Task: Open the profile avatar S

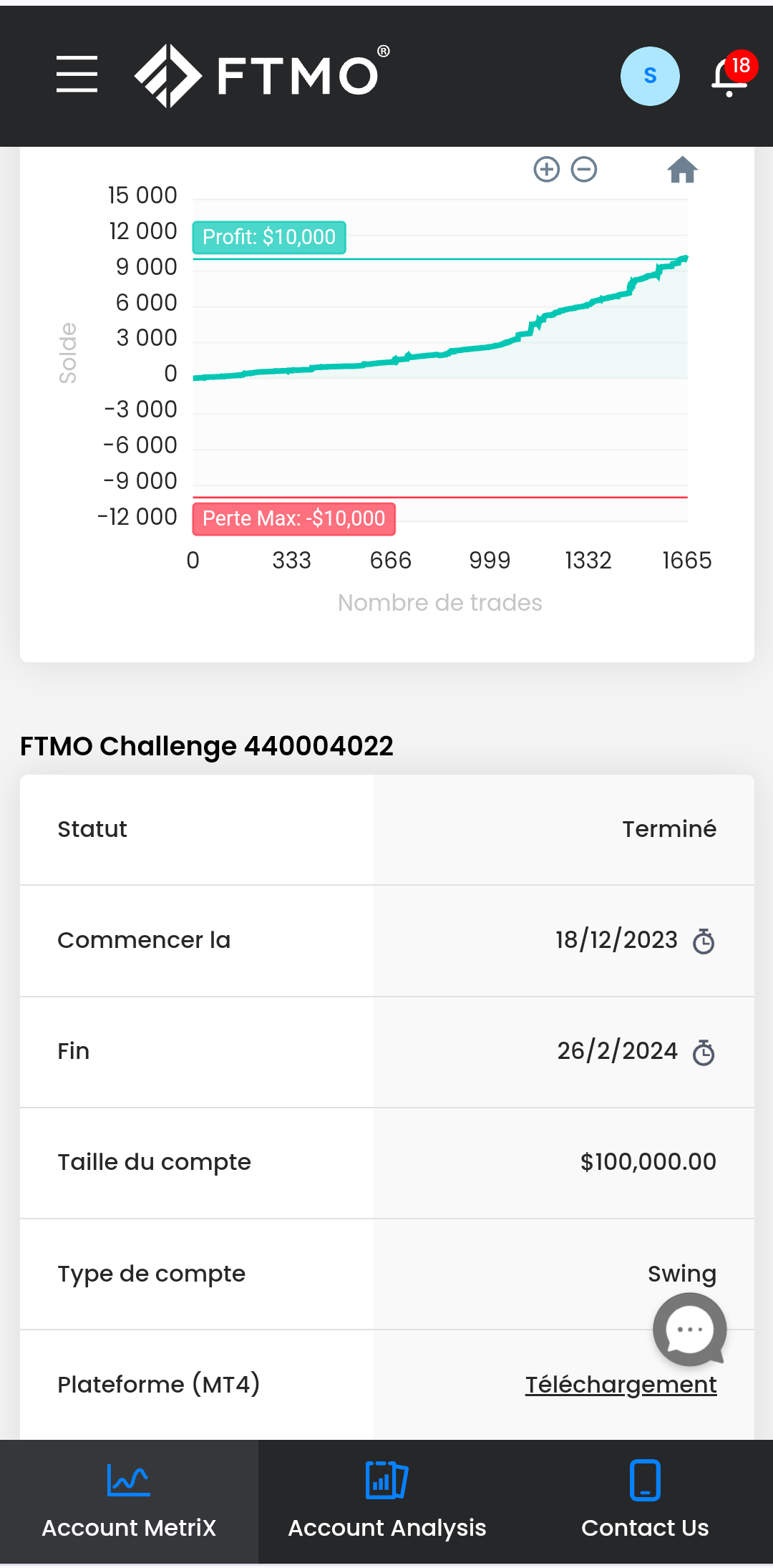Action: (x=650, y=76)
